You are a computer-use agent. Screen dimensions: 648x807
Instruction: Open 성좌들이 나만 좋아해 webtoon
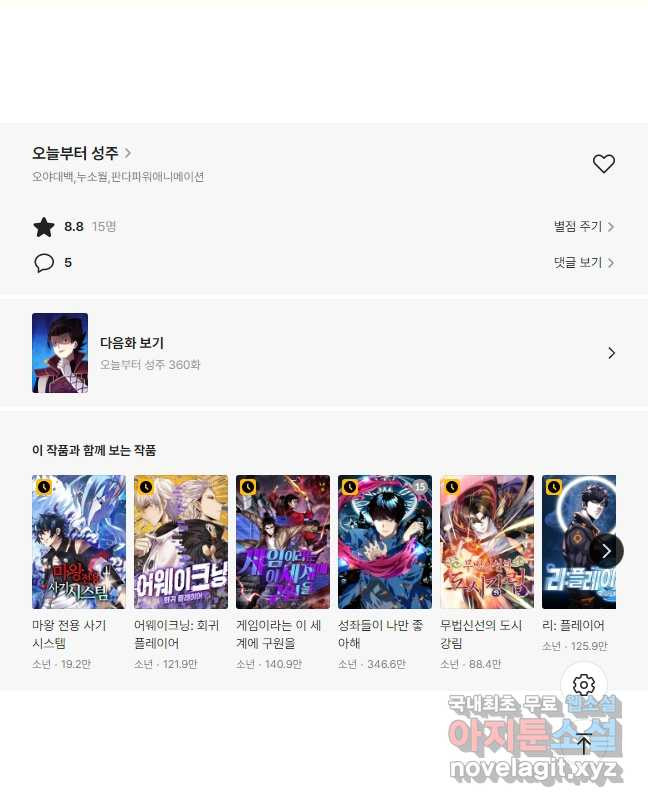385,542
